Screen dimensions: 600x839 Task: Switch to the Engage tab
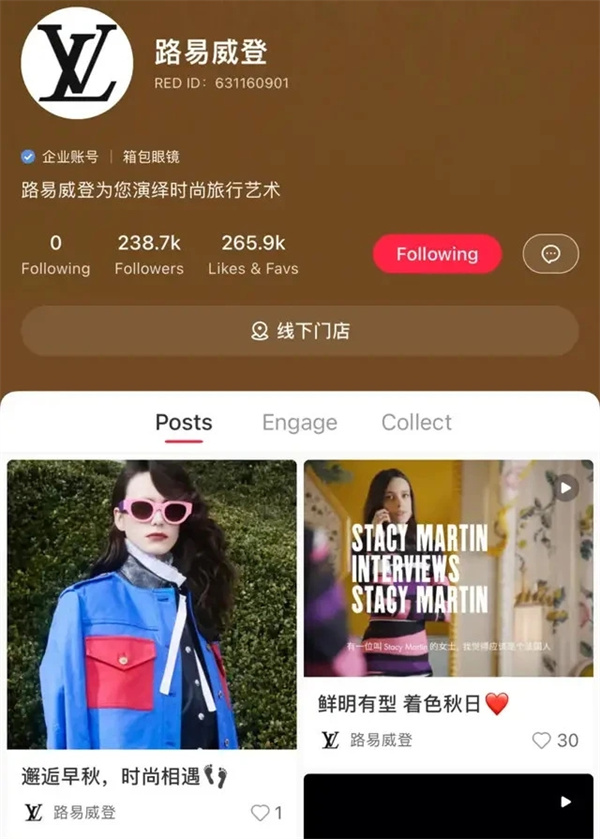click(299, 422)
